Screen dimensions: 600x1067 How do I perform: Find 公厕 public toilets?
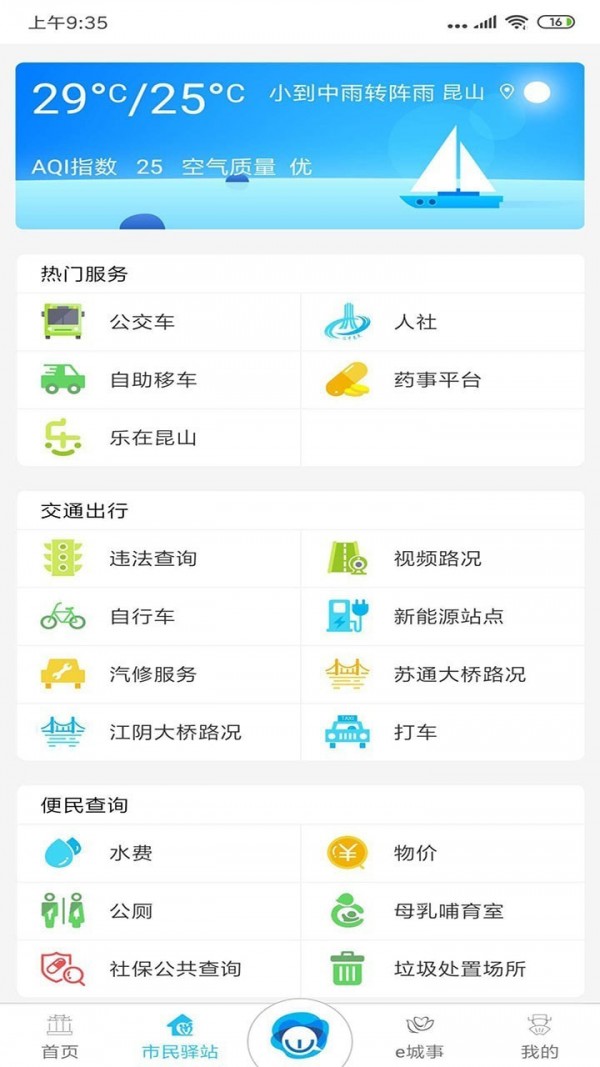pyautogui.click(x=131, y=912)
